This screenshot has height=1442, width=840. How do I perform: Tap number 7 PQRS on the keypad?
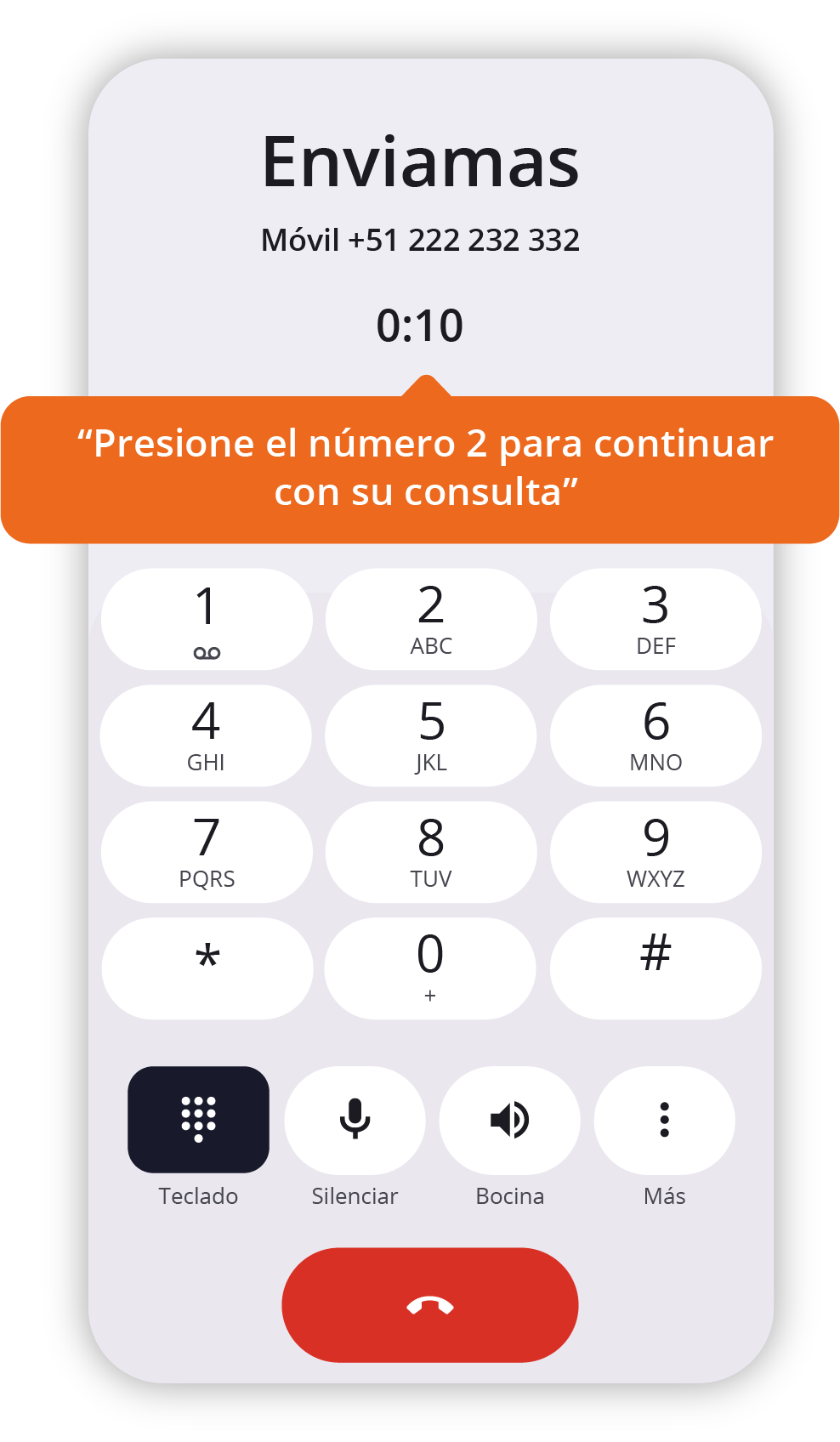(206, 850)
